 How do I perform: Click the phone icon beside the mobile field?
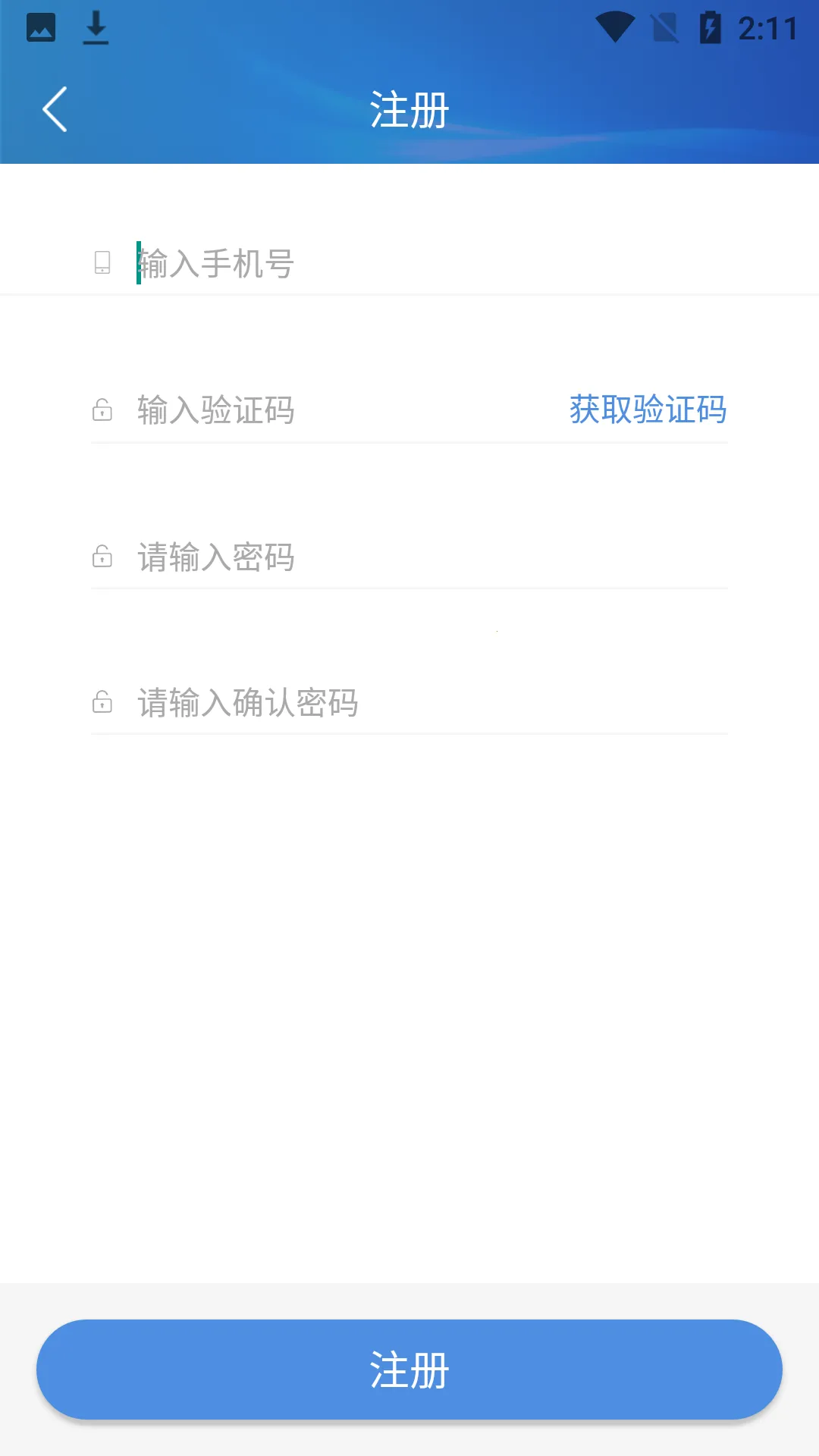coord(102,264)
